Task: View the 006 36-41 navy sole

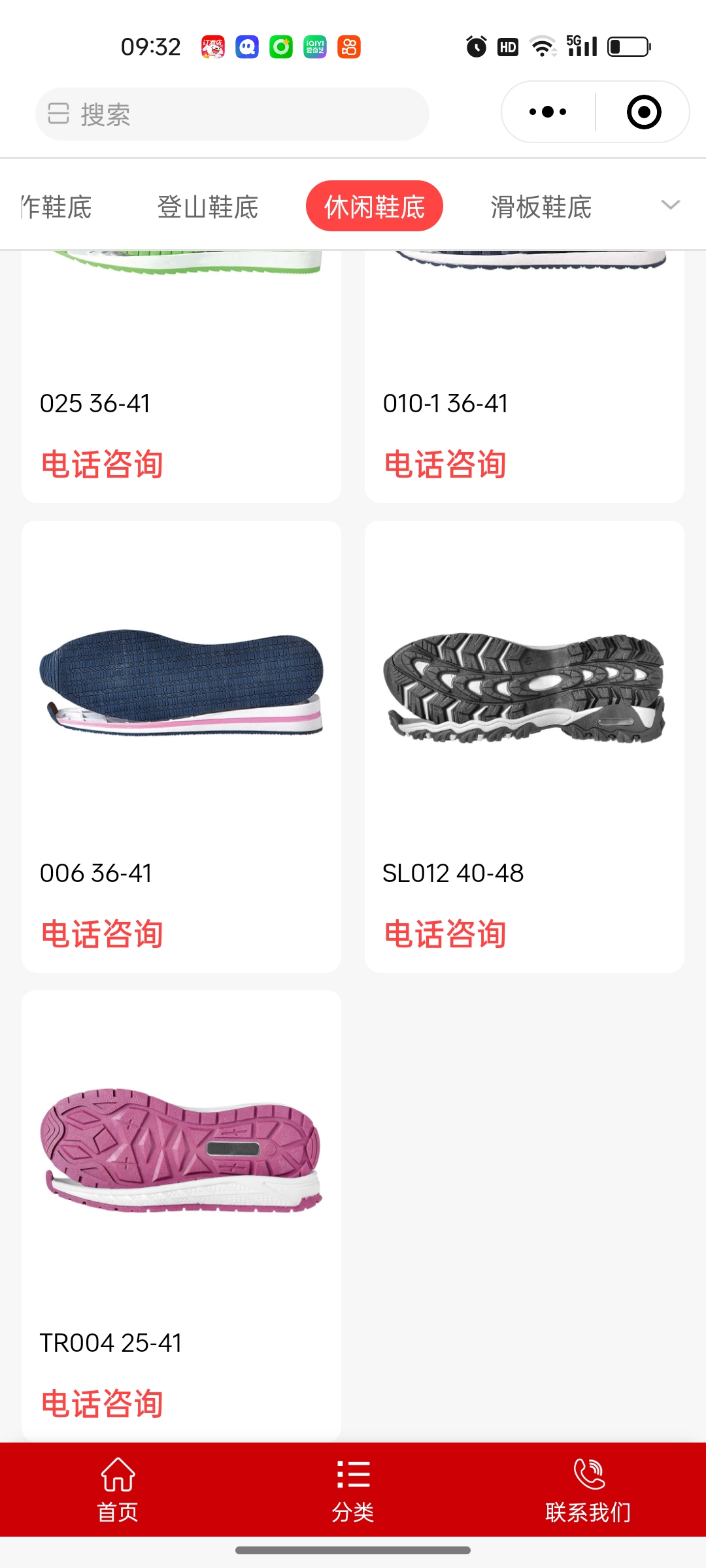Action: (x=181, y=683)
